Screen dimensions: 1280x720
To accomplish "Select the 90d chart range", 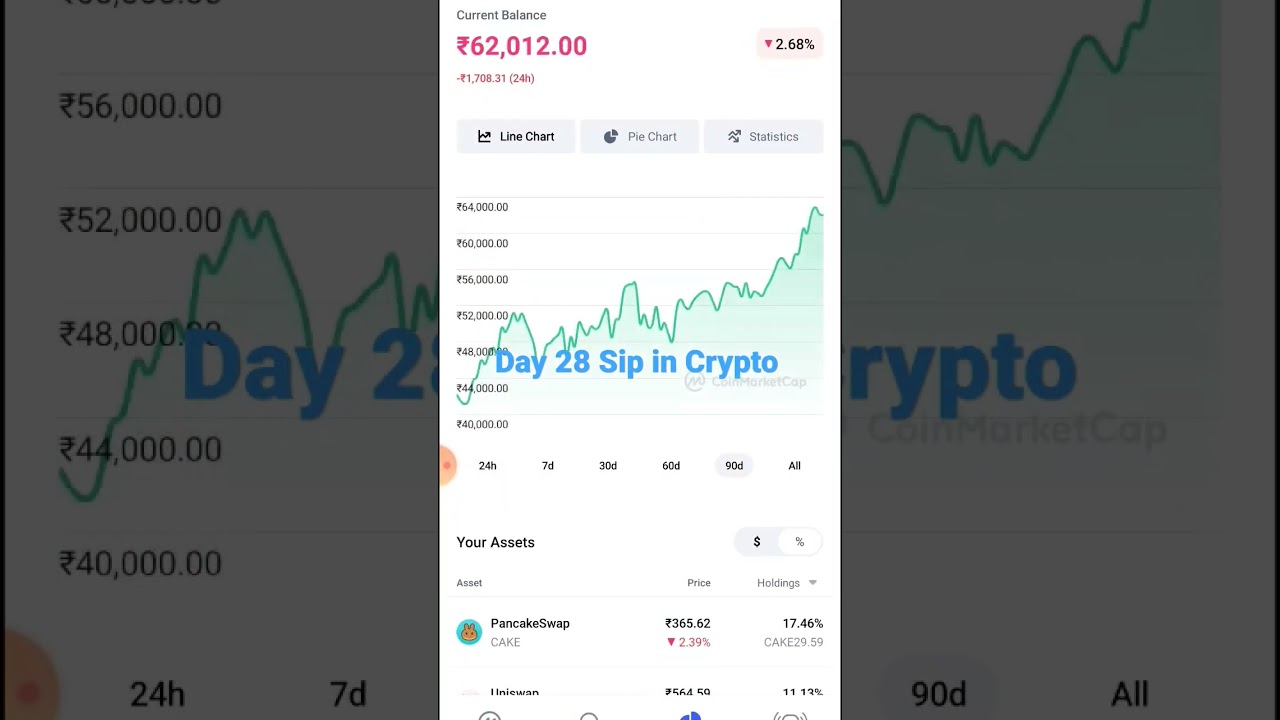I will [733, 466].
